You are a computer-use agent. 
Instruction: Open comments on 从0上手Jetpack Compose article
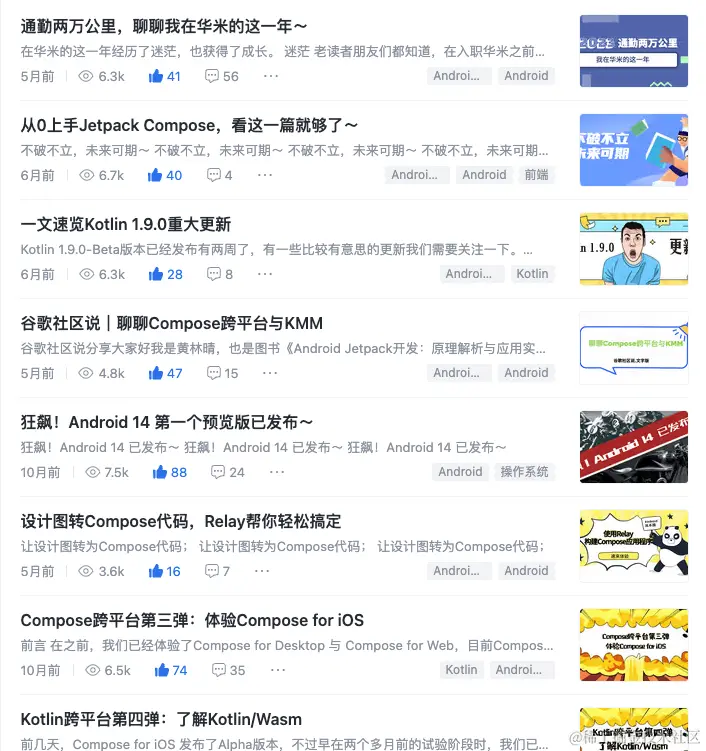point(220,175)
